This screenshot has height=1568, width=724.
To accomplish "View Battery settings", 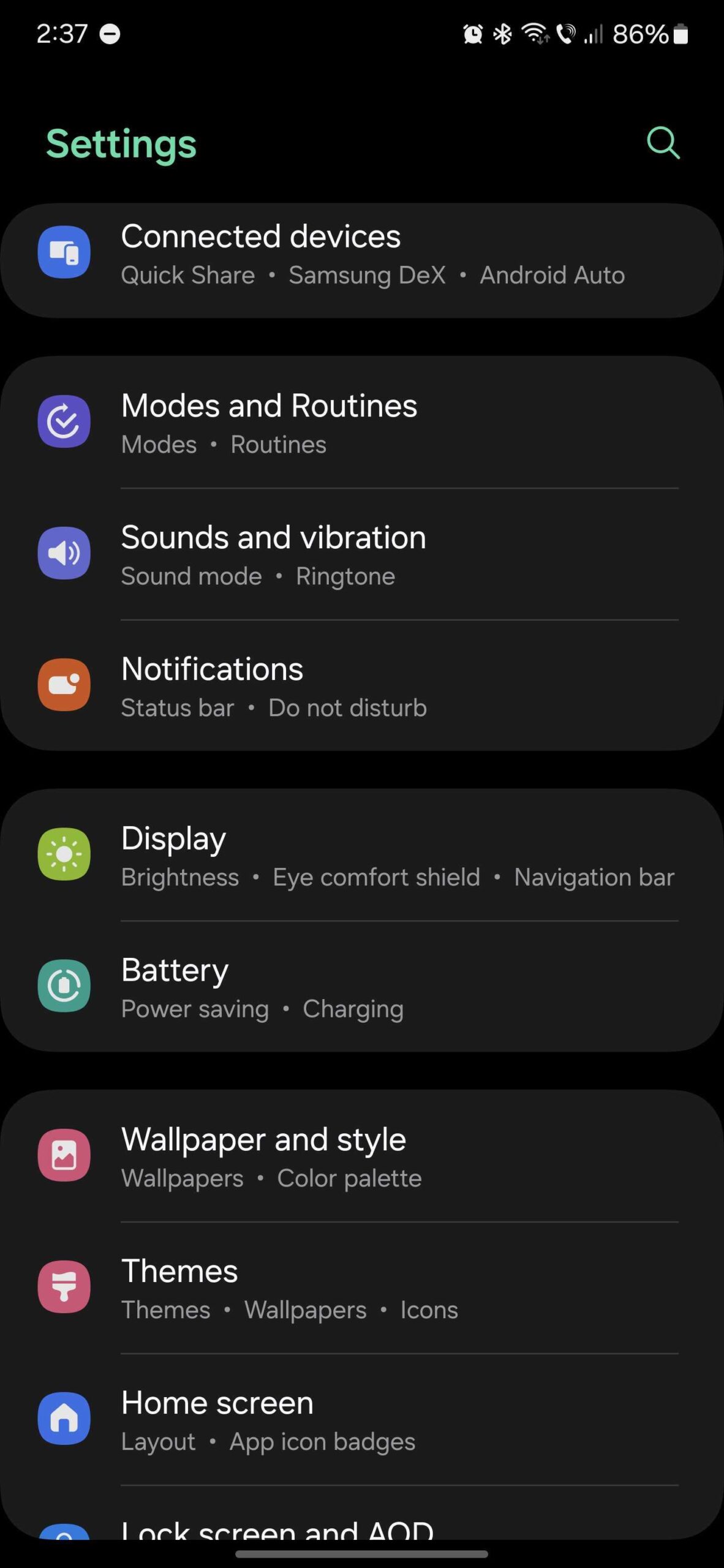I will coord(361,987).
